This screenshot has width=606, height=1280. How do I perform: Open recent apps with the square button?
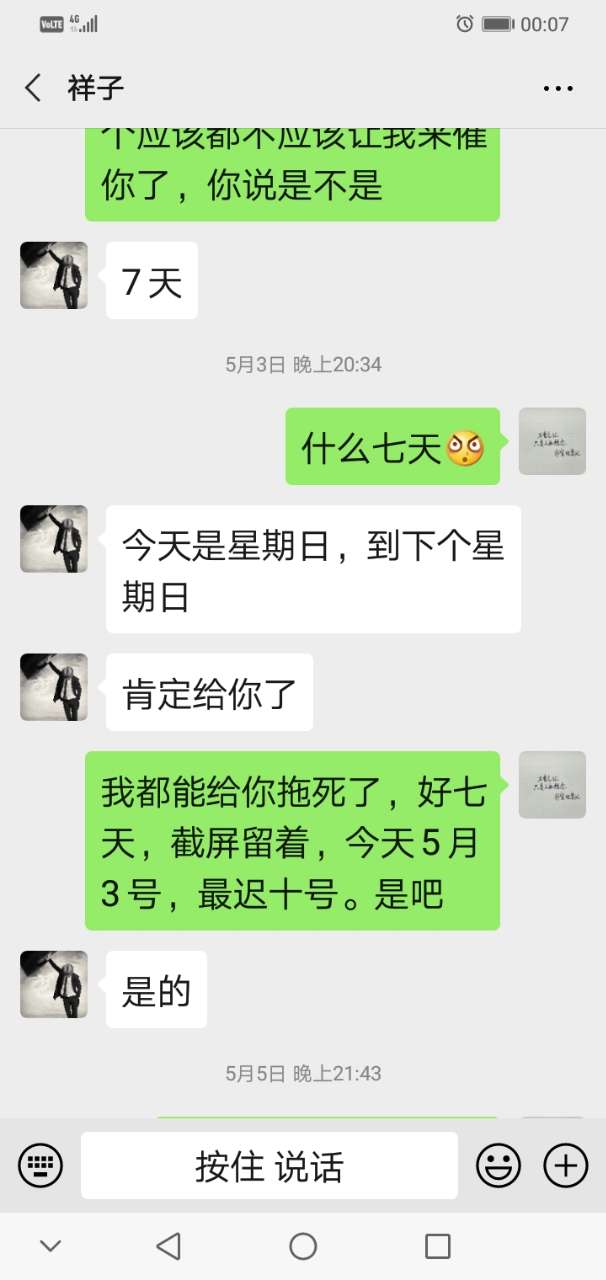coord(437,1246)
